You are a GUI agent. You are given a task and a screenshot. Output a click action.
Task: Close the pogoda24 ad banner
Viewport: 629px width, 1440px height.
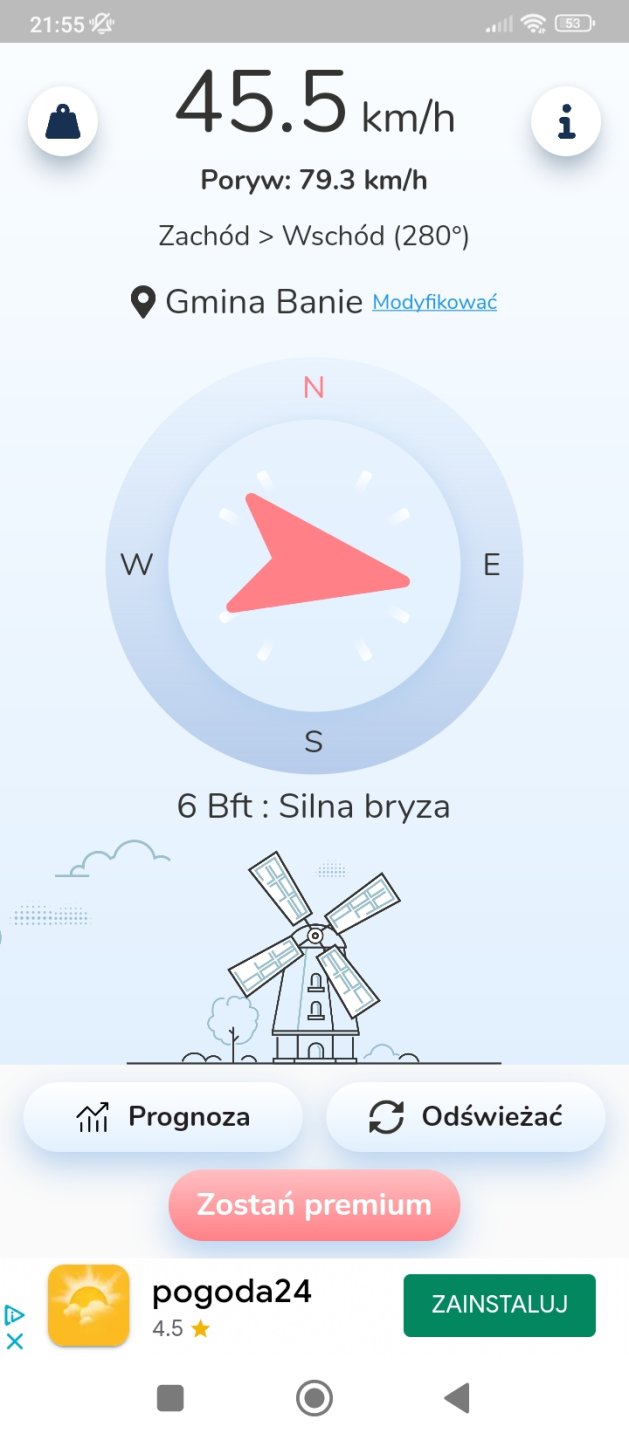pos(15,1342)
